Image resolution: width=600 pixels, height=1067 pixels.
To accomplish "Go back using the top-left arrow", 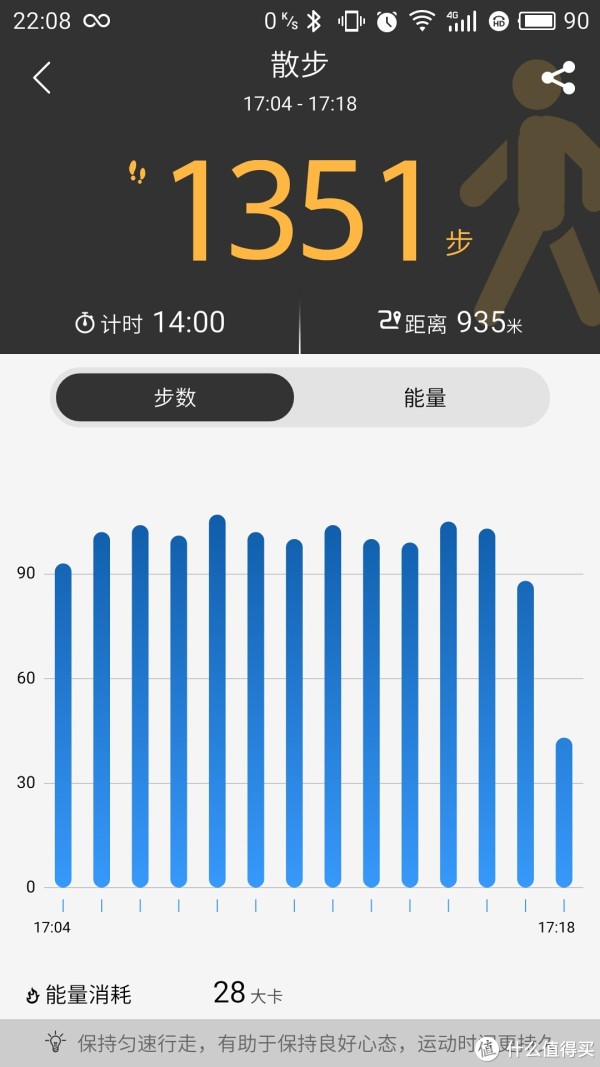I will coord(42,78).
